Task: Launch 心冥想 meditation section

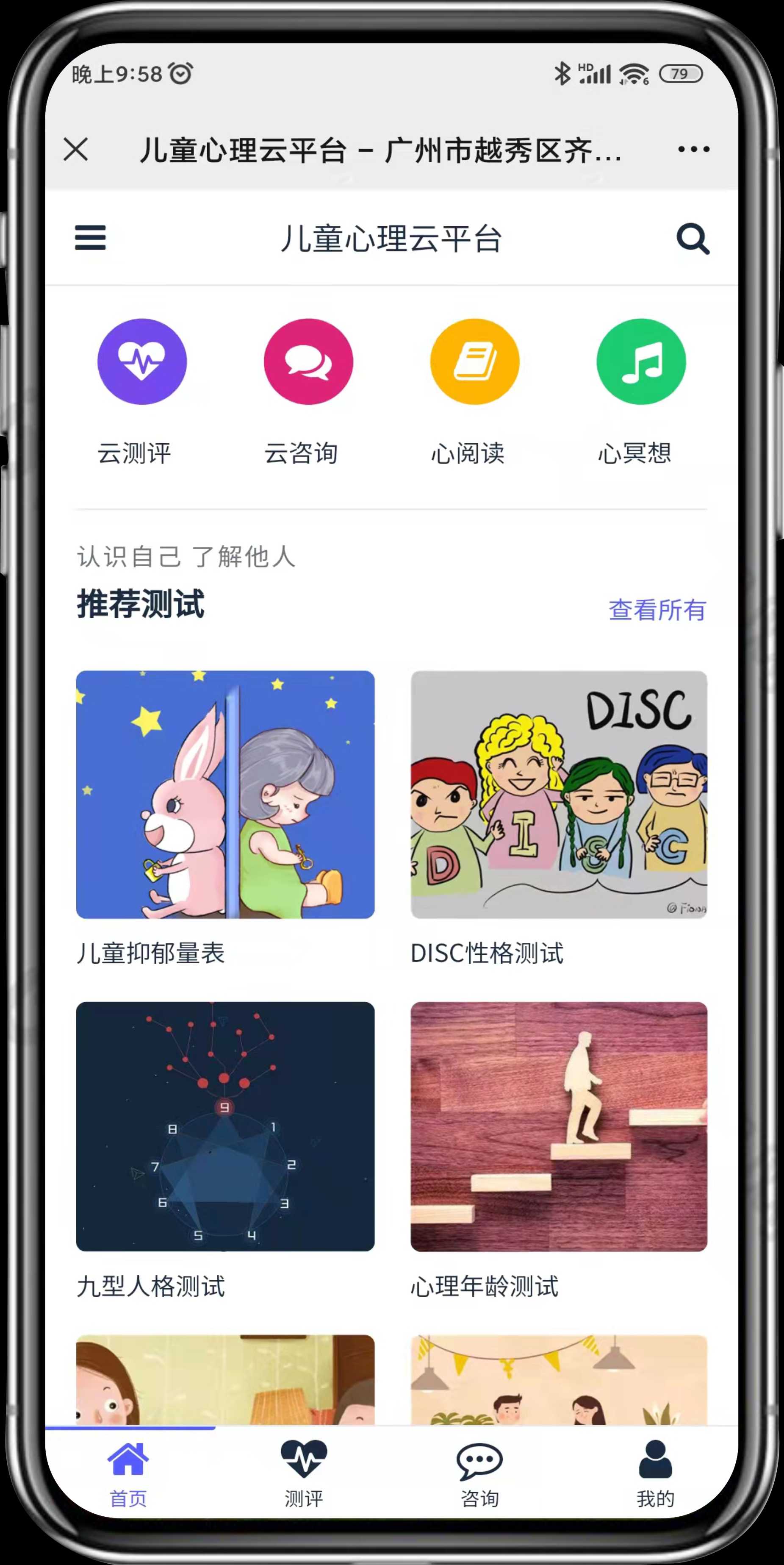Action: point(641,362)
